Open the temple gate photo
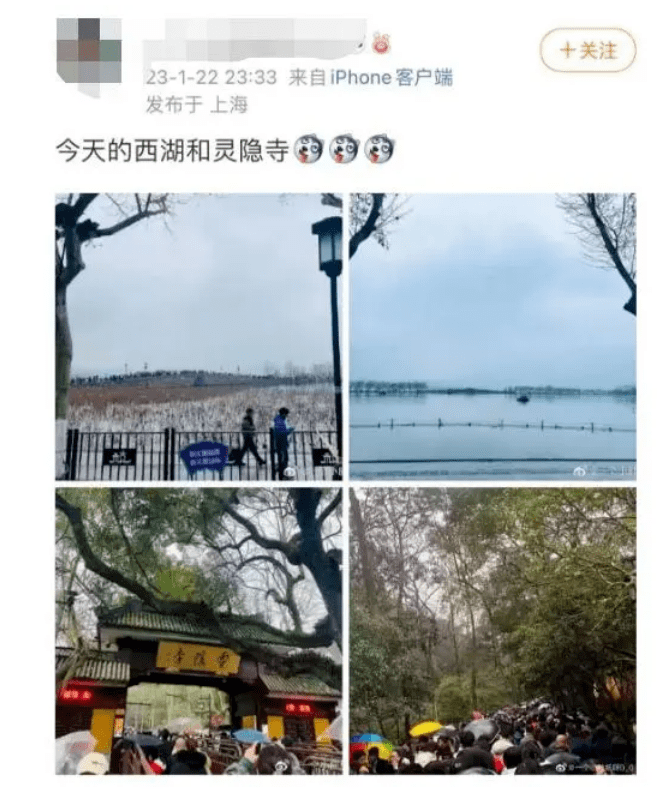 (198, 631)
